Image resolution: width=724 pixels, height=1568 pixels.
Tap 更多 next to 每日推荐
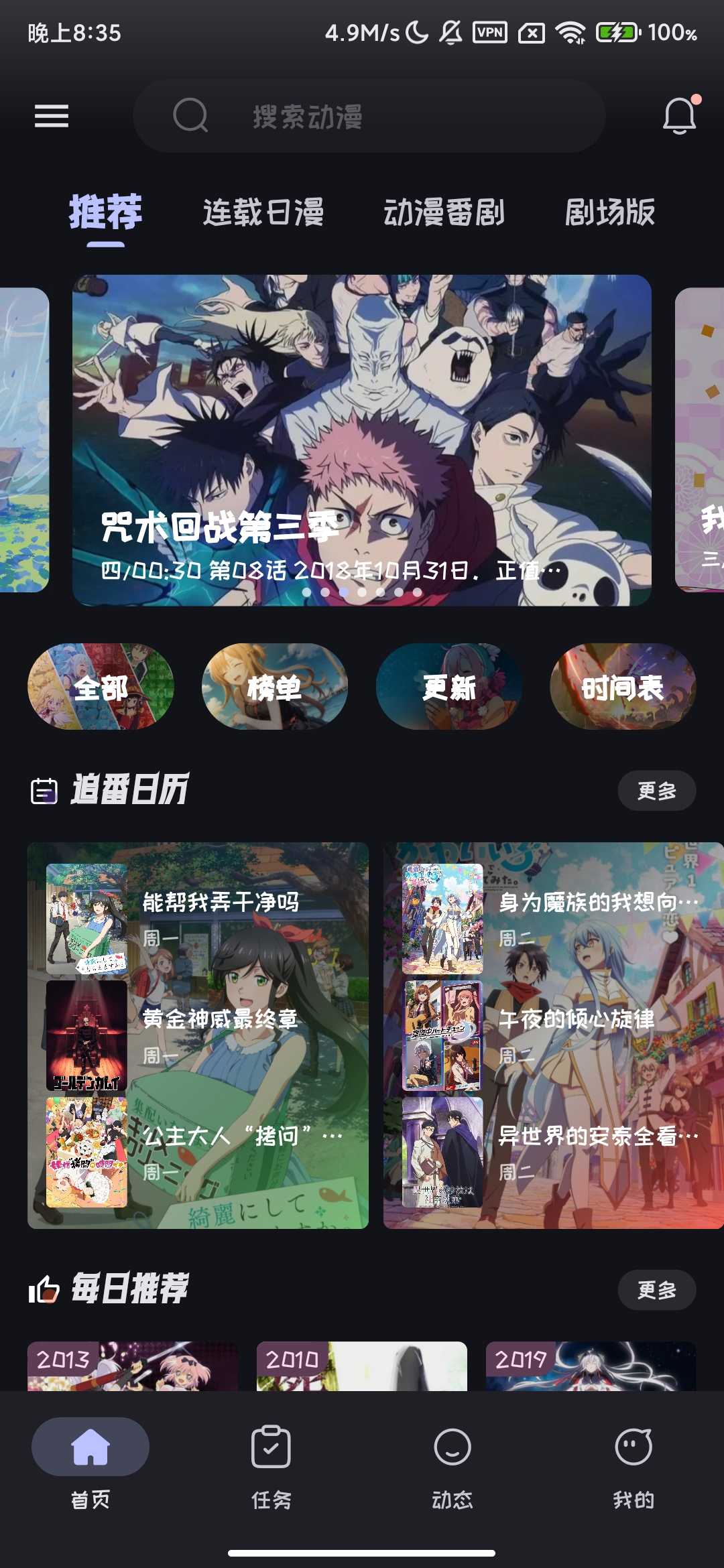[x=656, y=1290]
